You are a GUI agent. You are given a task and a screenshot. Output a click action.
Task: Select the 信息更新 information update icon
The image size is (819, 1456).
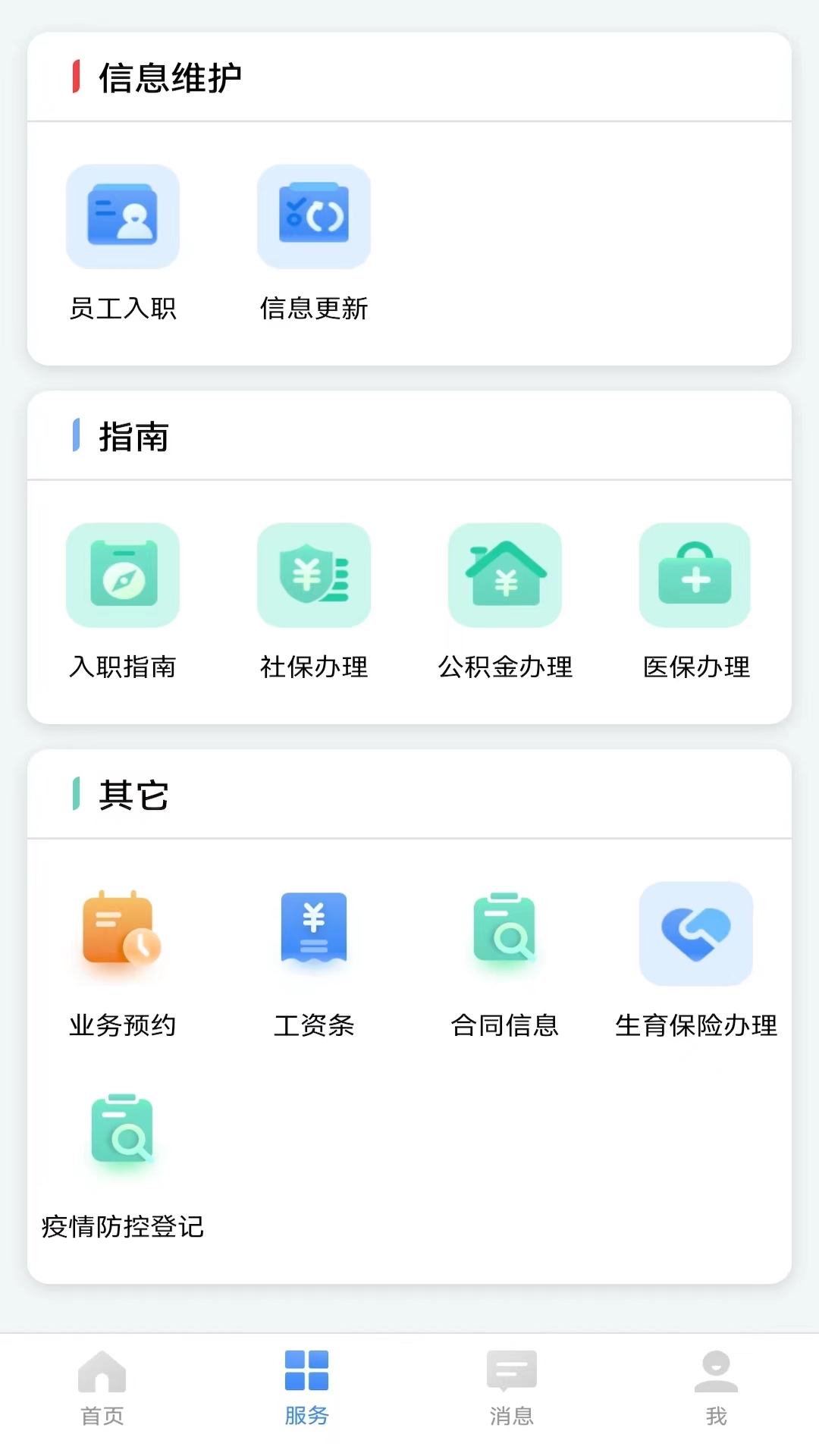pyautogui.click(x=314, y=217)
